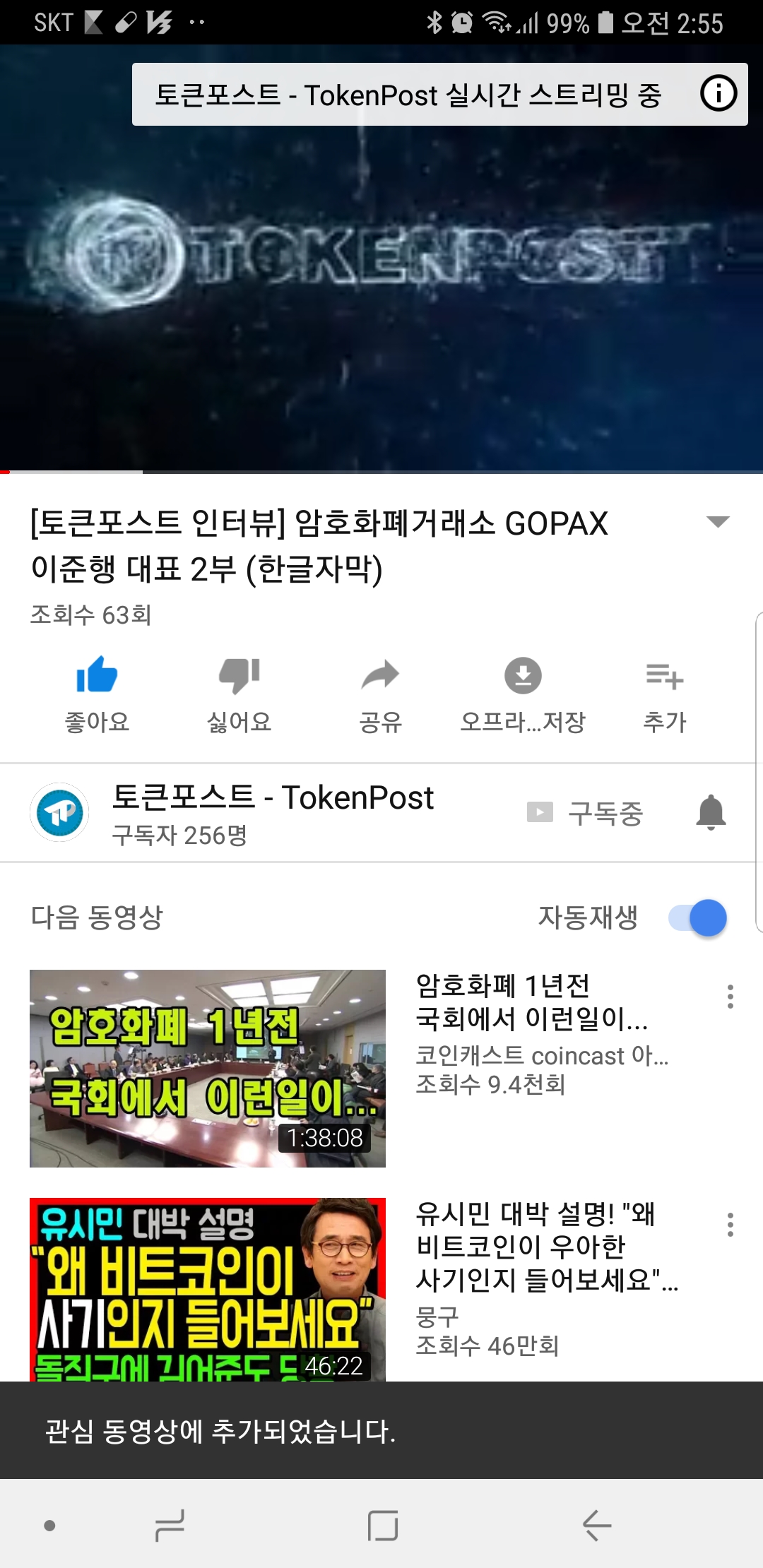This screenshot has width=763, height=1568.
Task: Open the 유시민 대박 설명 video
Action: 208,1289
